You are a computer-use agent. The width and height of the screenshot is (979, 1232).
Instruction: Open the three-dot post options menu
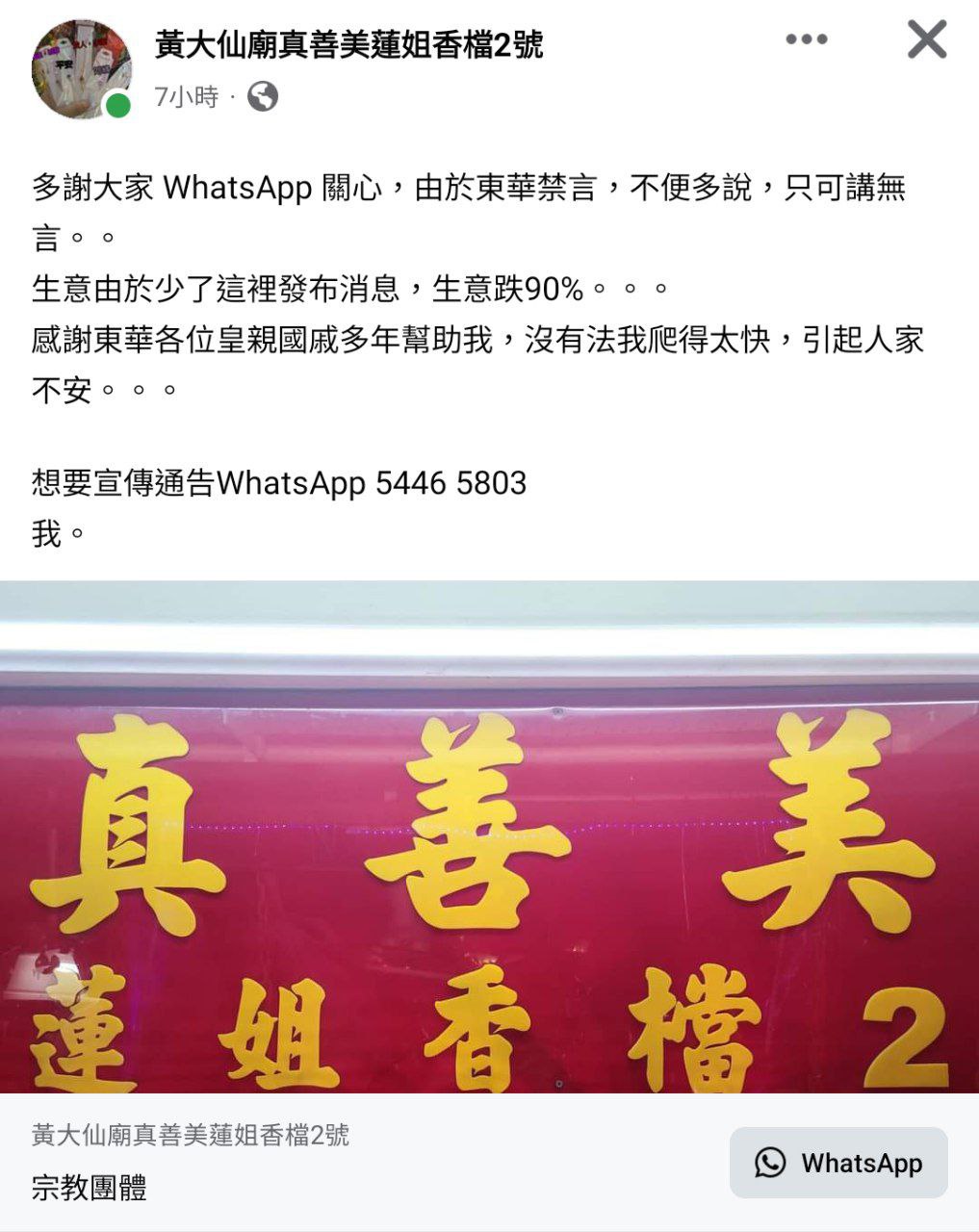[806, 39]
